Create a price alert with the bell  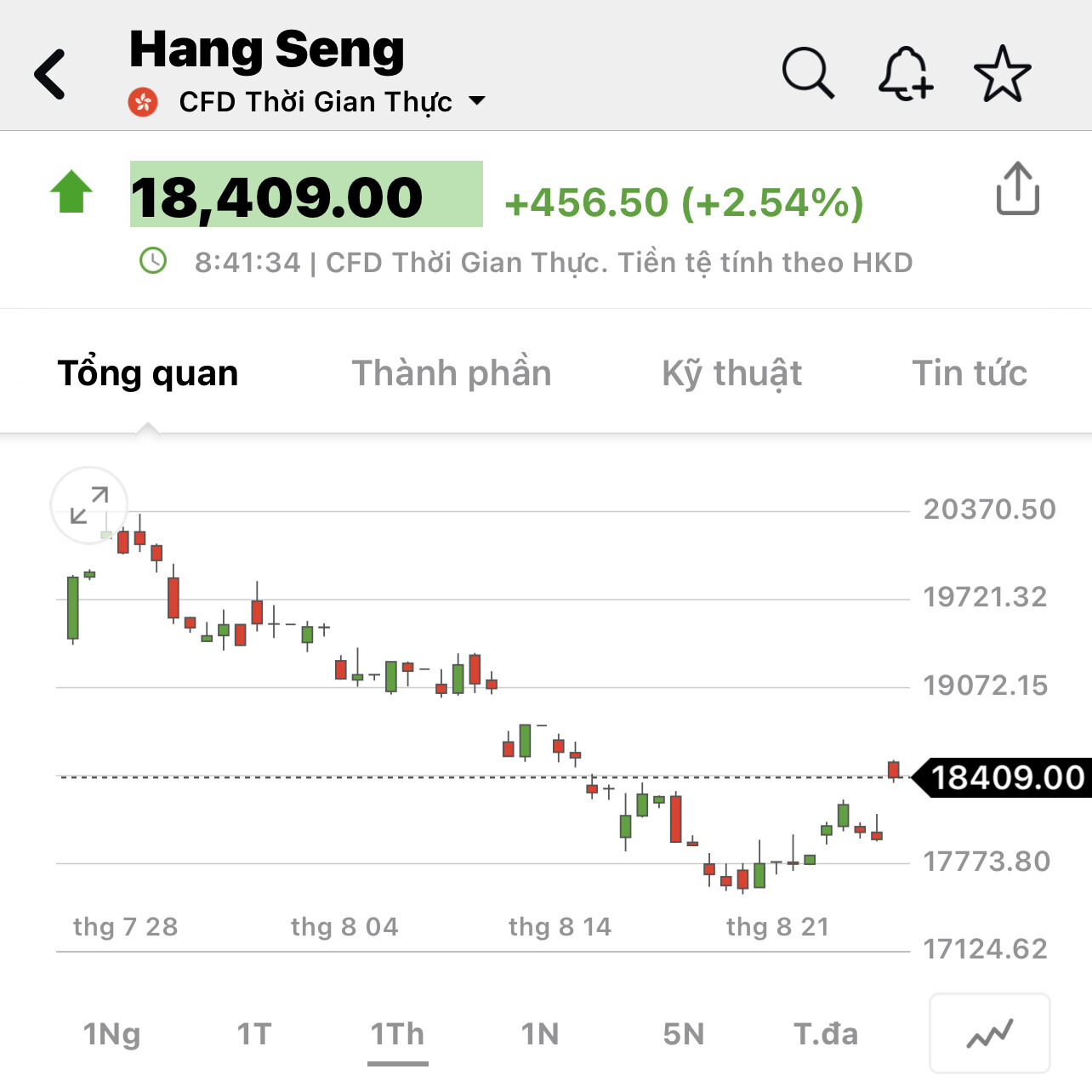(x=905, y=74)
